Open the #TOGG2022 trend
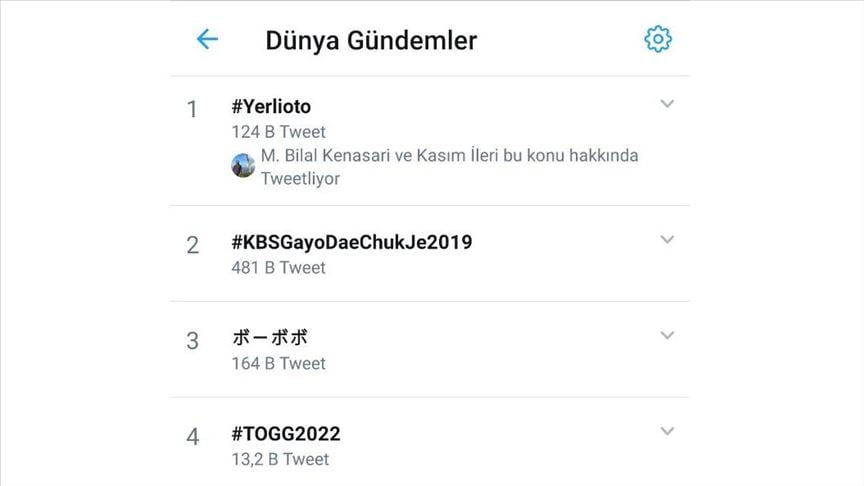Image resolution: width=864 pixels, height=486 pixels. tap(286, 434)
